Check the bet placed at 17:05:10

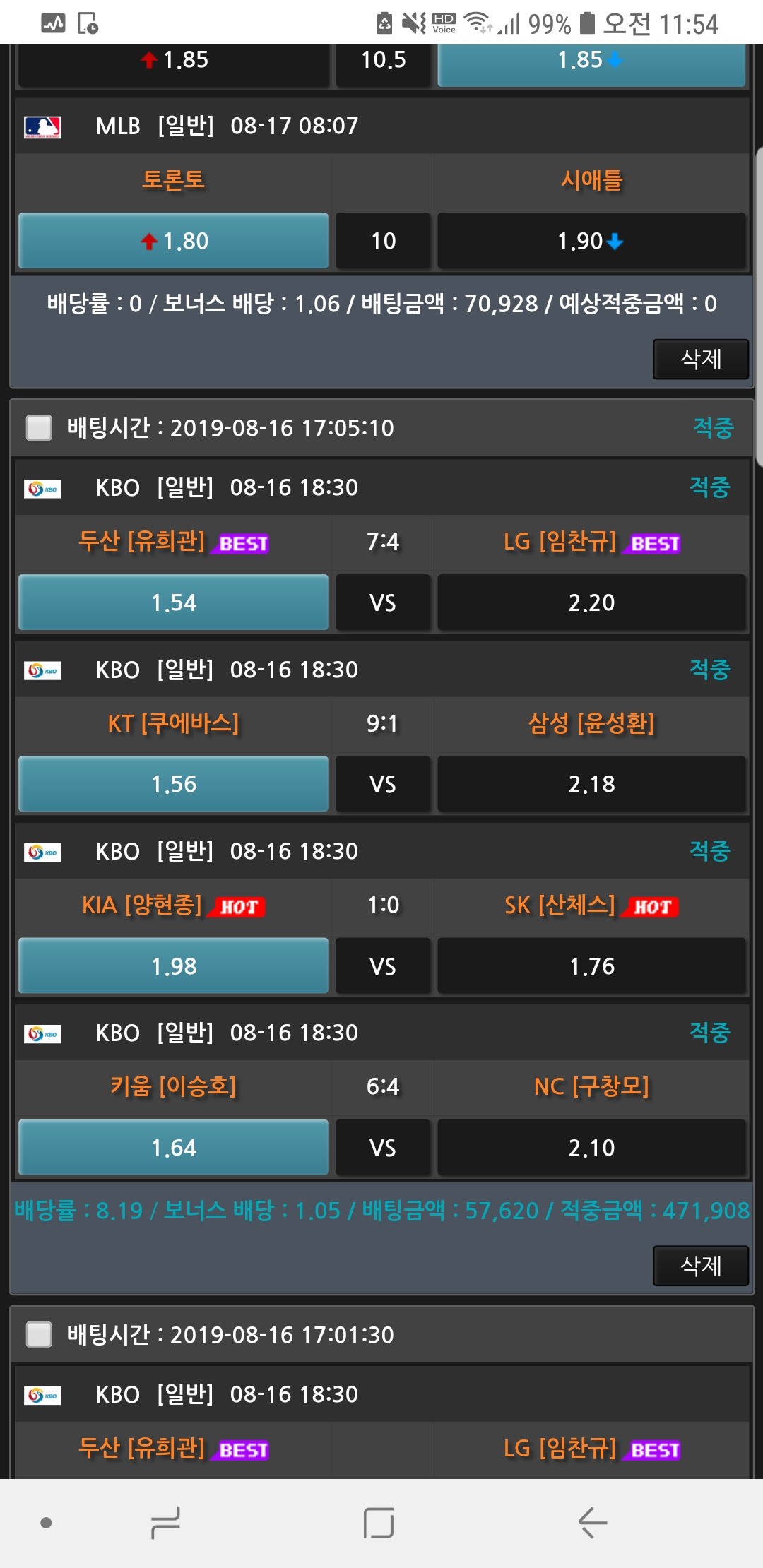(39, 427)
